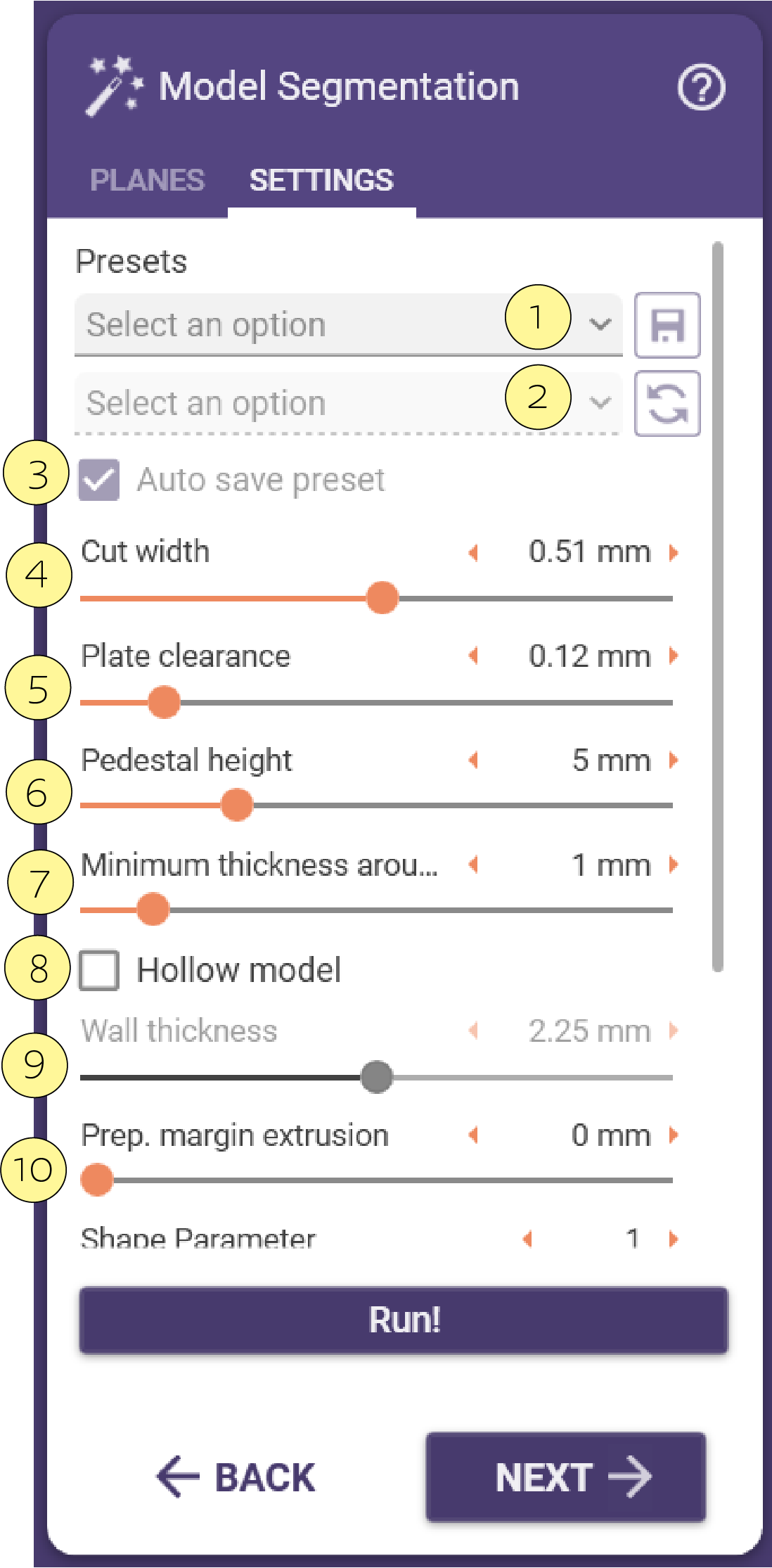This screenshot has width=772, height=1568.
Task: Increase Prep. margin extrusion value
Action: (x=674, y=1135)
